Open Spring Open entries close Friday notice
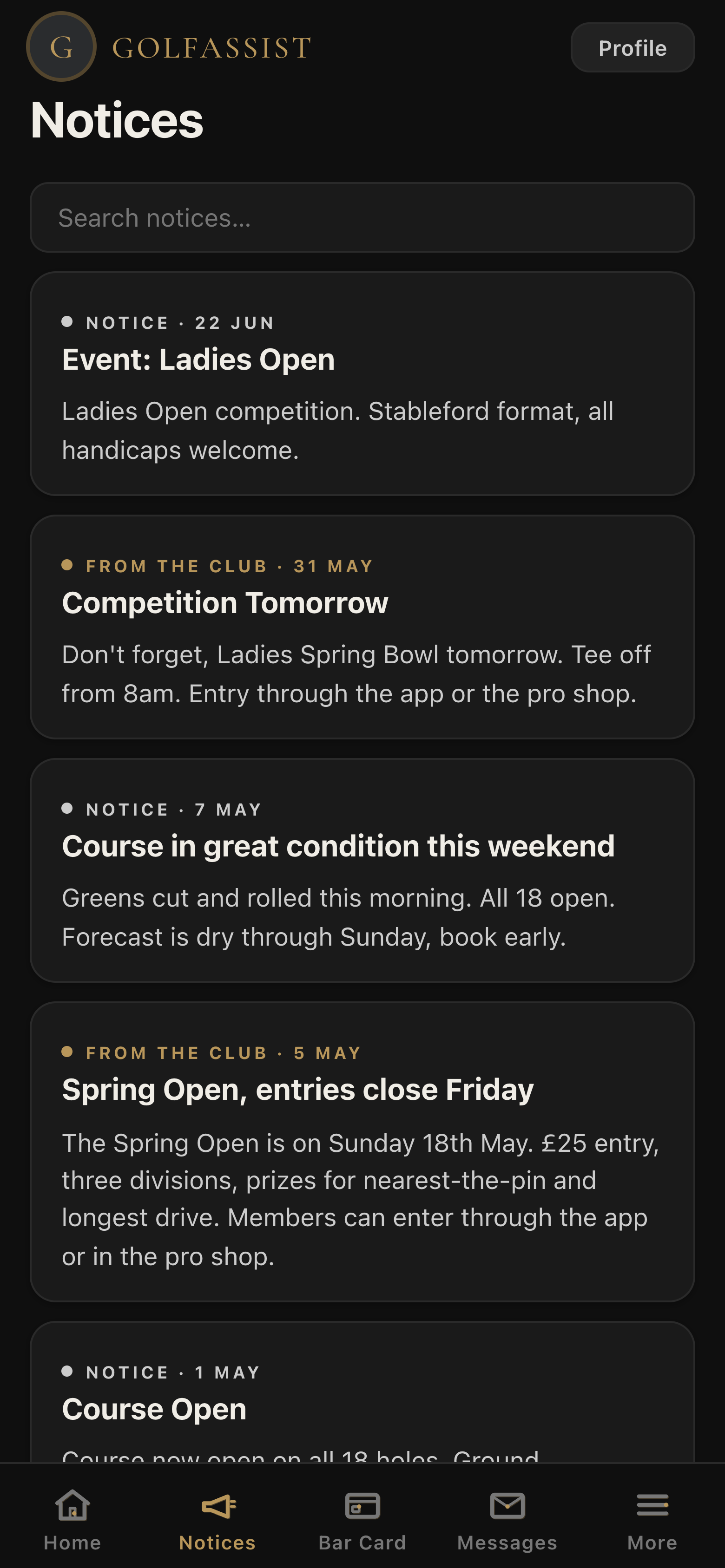Viewport: 725px width, 1568px height. (362, 1152)
